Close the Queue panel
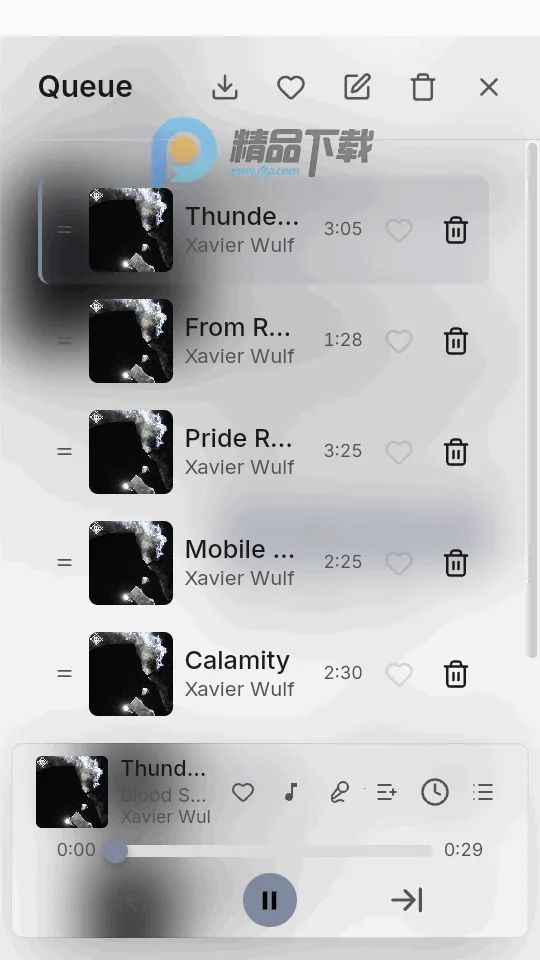This screenshot has width=540, height=960. (489, 88)
